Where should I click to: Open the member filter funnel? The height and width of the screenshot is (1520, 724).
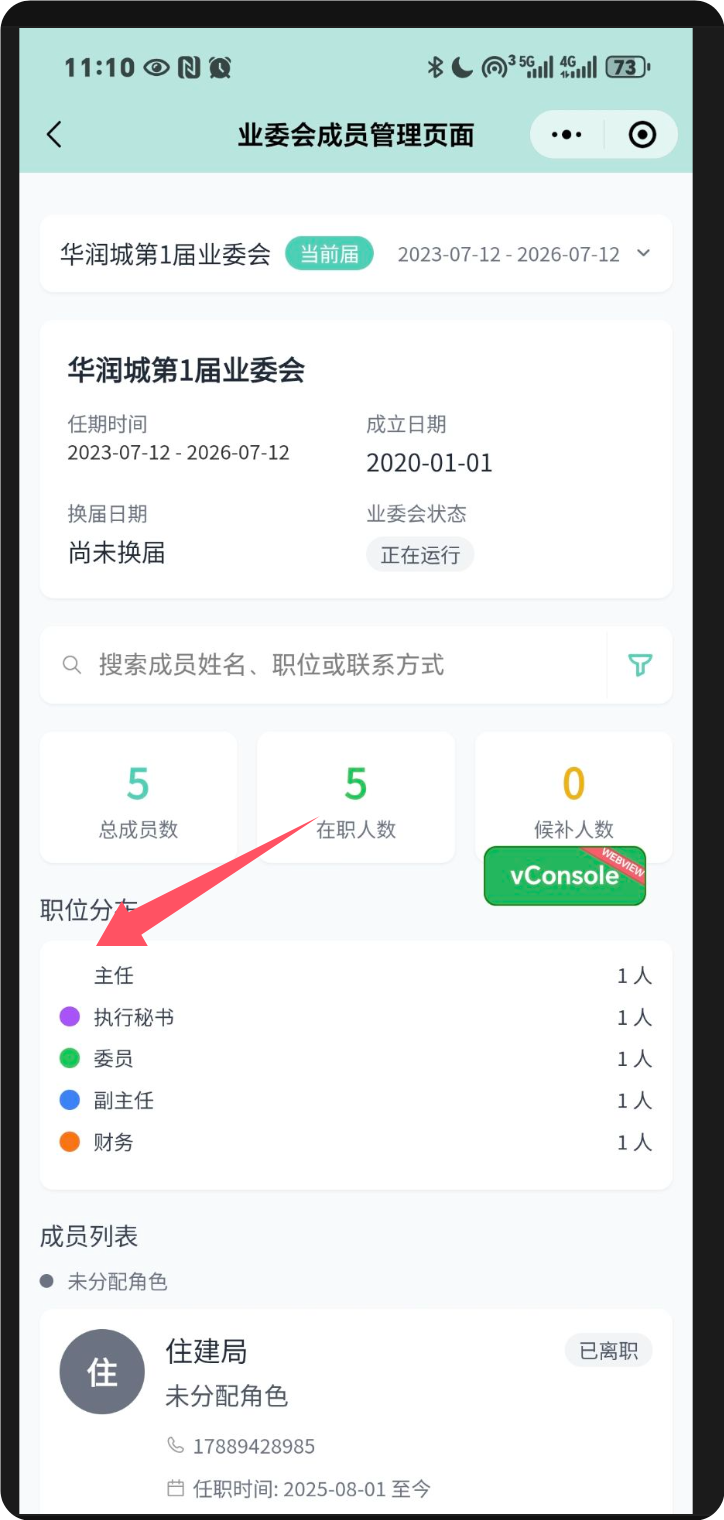(640, 665)
